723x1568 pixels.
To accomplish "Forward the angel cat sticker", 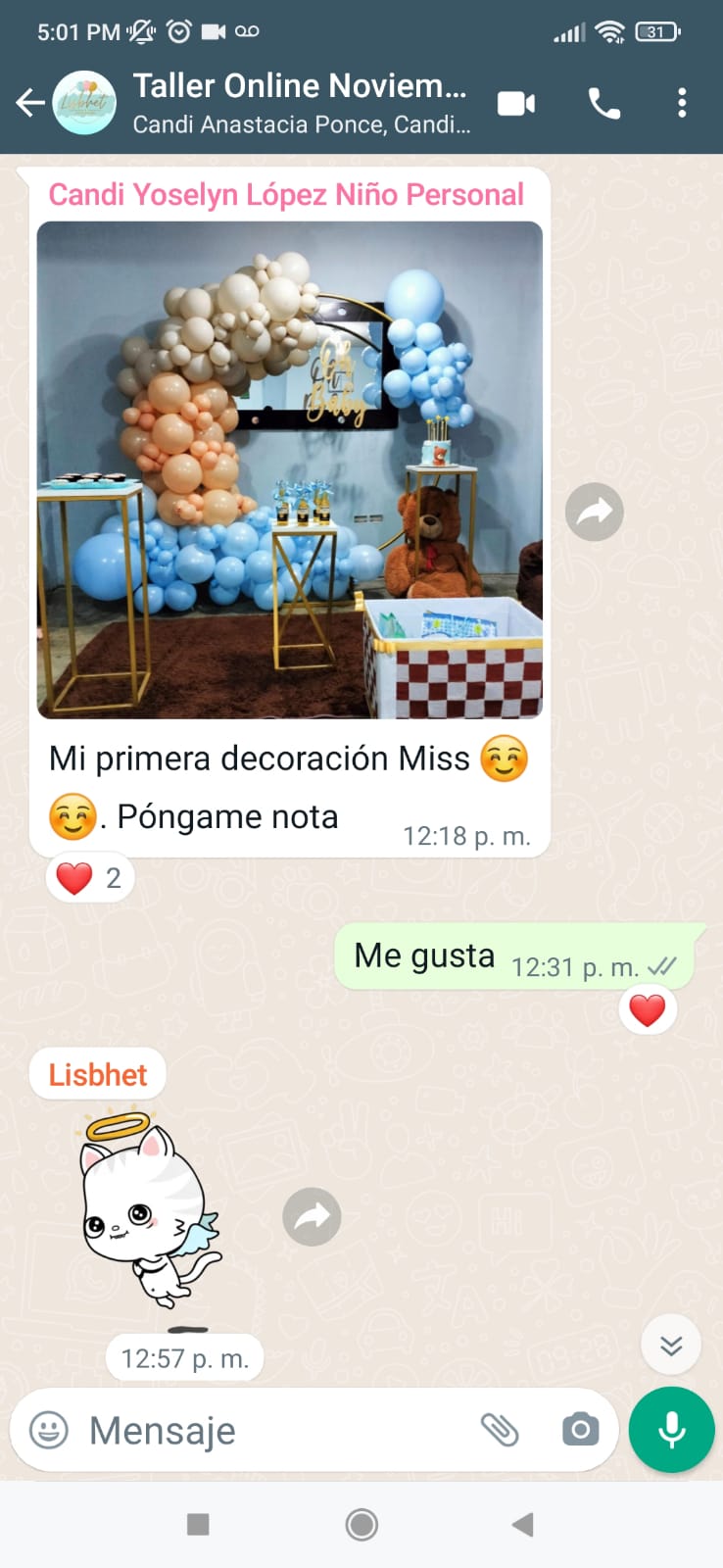I will pyautogui.click(x=312, y=1217).
